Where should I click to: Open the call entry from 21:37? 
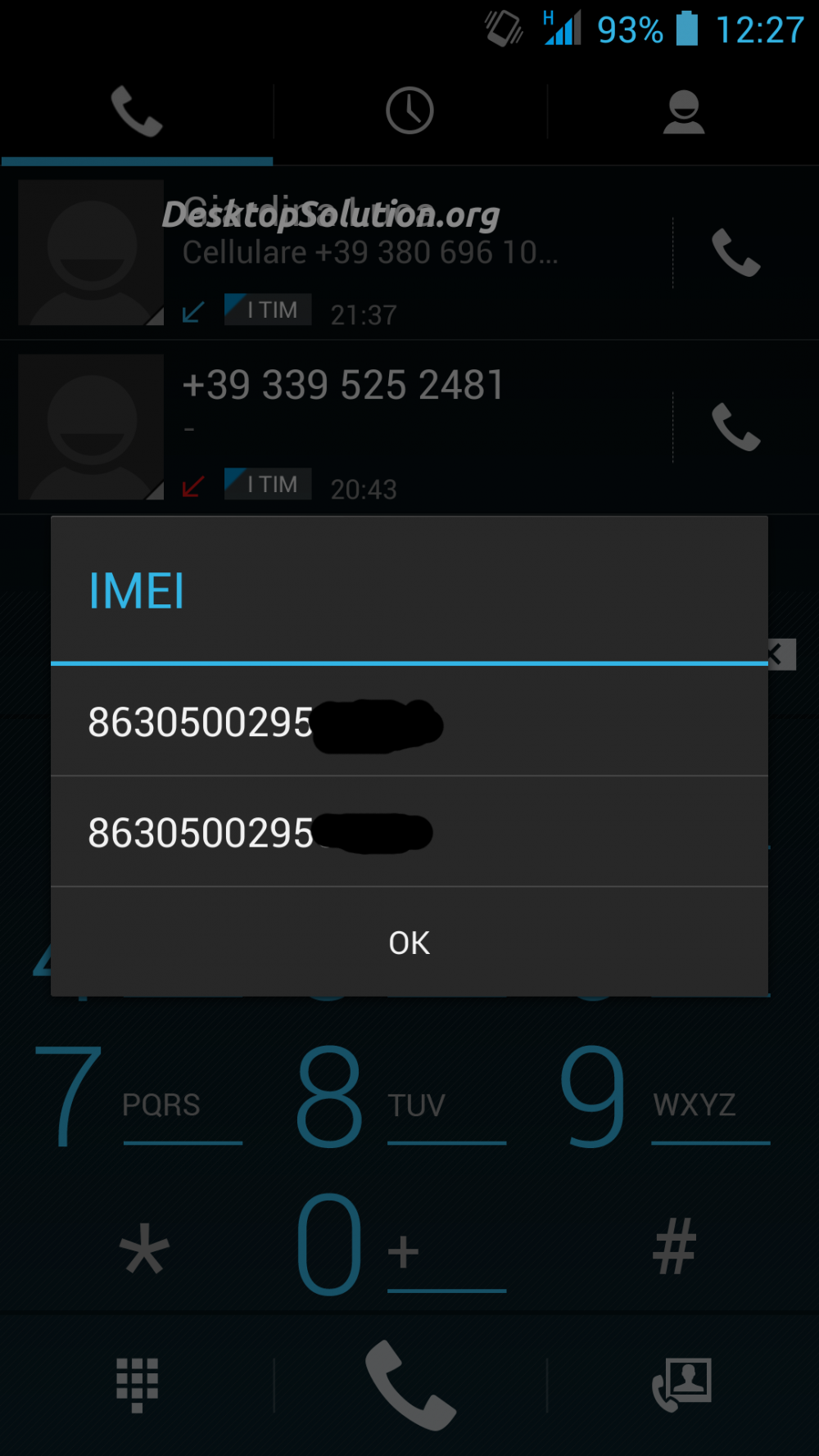coord(369,254)
